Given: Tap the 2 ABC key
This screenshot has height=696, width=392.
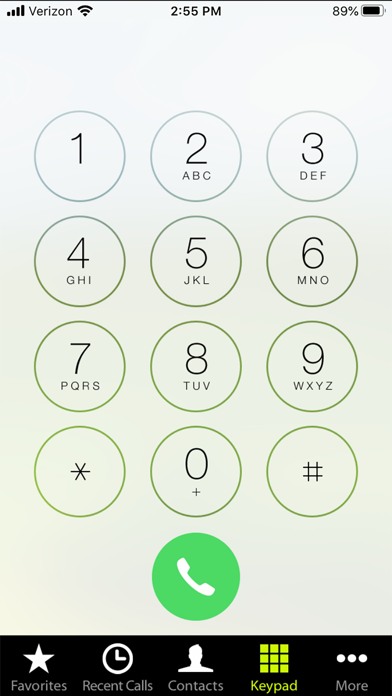Looking at the screenshot, I should pyautogui.click(x=196, y=156).
